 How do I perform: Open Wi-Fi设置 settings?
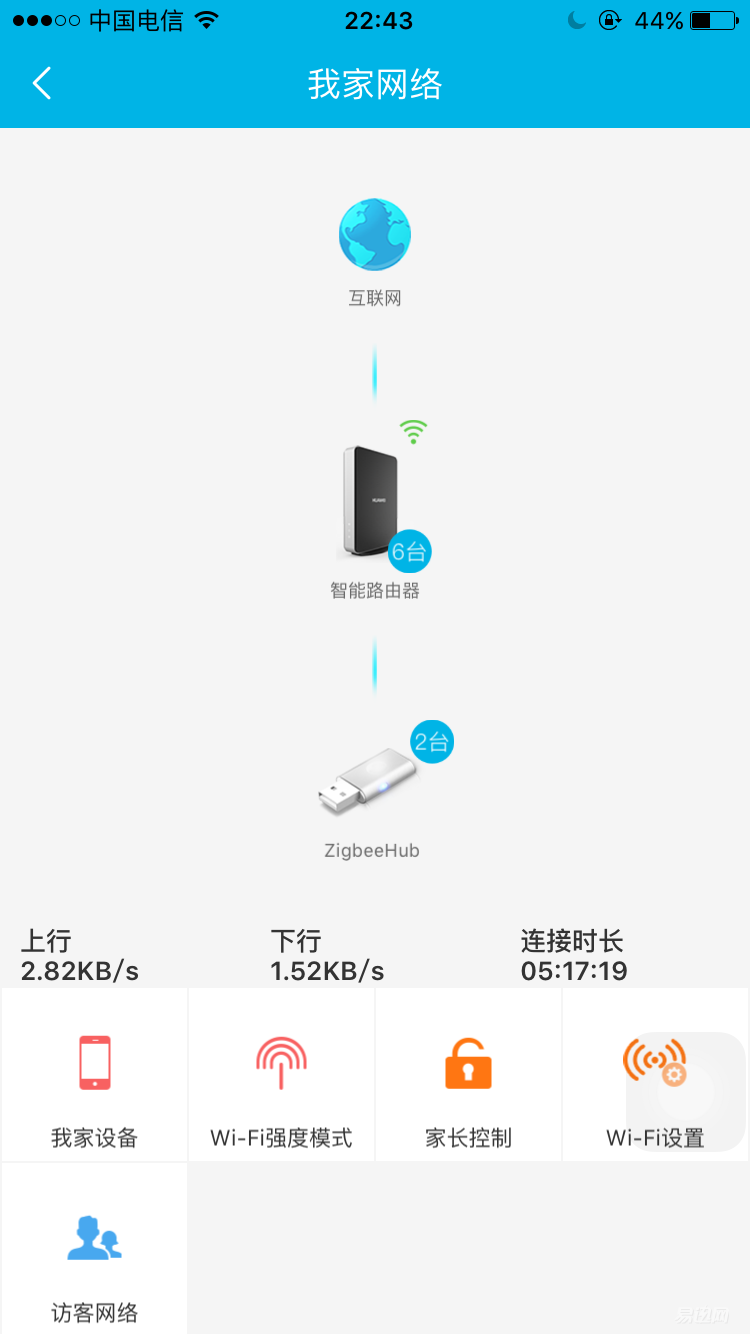655,1075
